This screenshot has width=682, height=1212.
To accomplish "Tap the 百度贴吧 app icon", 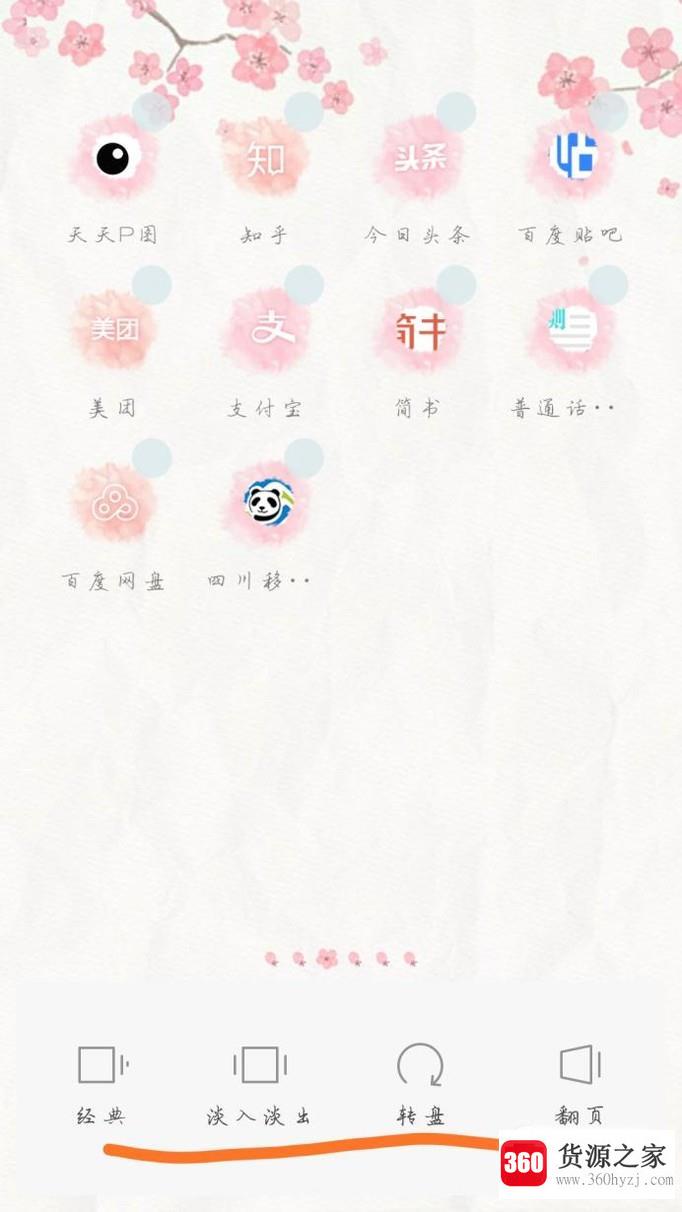I will pyautogui.click(x=573, y=158).
